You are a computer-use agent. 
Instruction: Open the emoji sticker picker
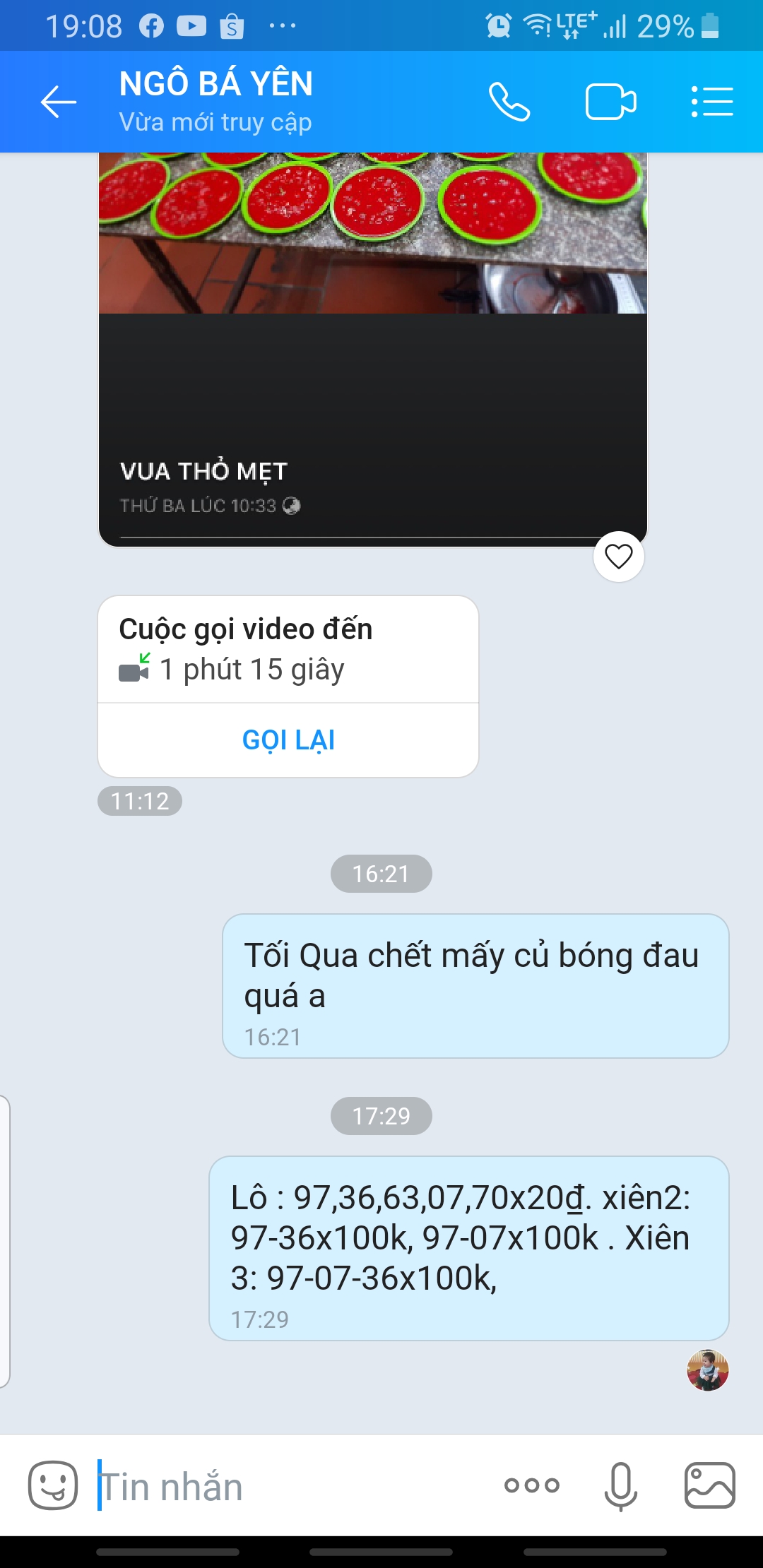pos(53,1485)
